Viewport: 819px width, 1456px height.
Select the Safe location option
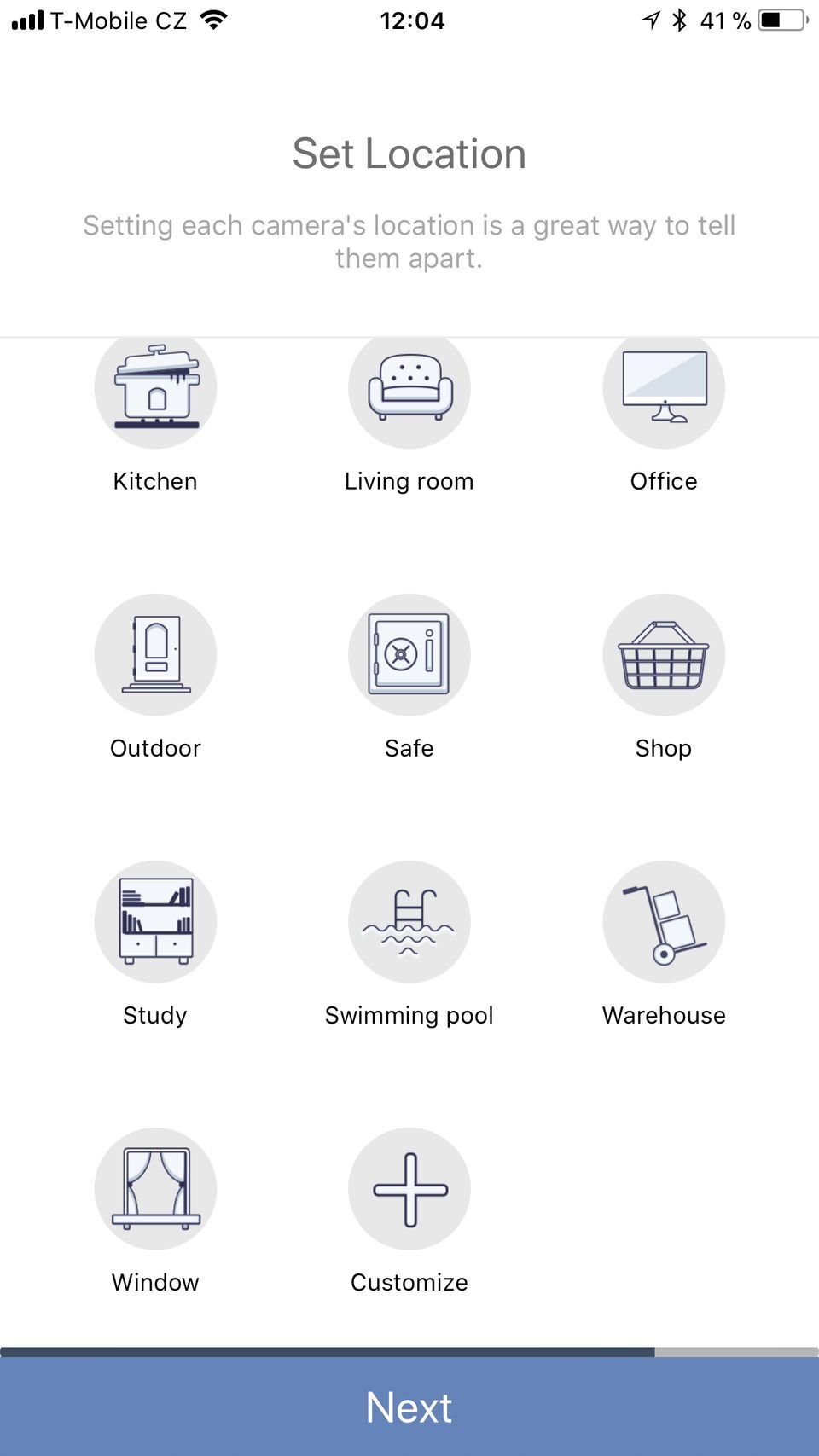409,655
